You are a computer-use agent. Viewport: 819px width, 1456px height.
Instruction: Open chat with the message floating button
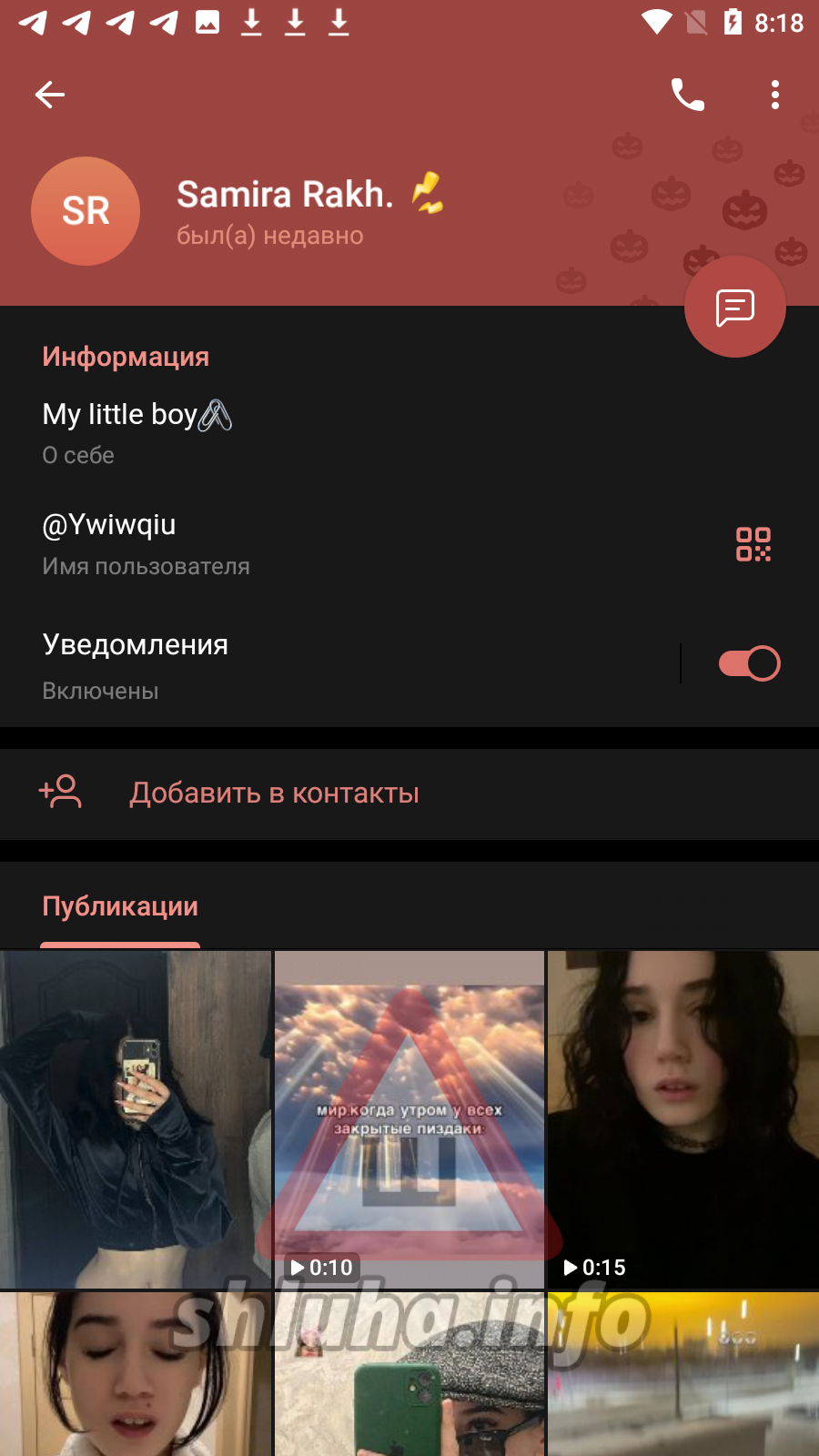click(x=735, y=308)
